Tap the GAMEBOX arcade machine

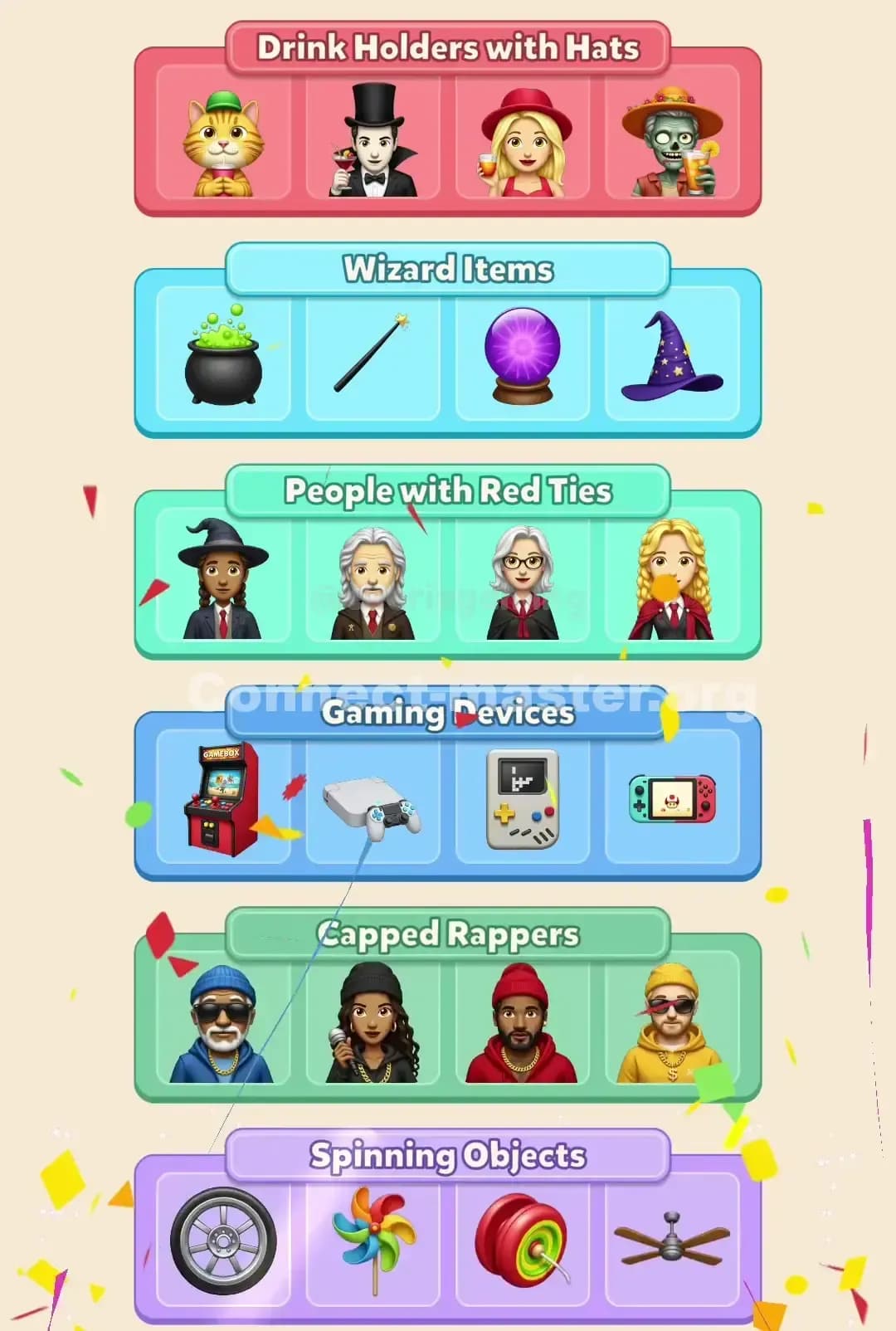(x=222, y=799)
